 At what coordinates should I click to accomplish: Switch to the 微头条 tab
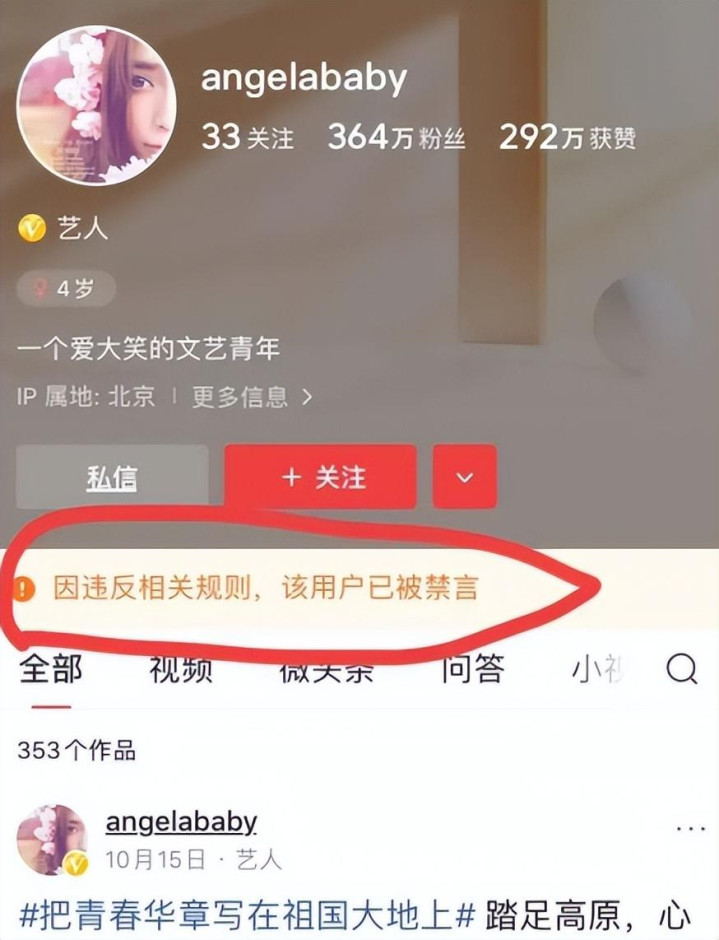click(x=326, y=670)
